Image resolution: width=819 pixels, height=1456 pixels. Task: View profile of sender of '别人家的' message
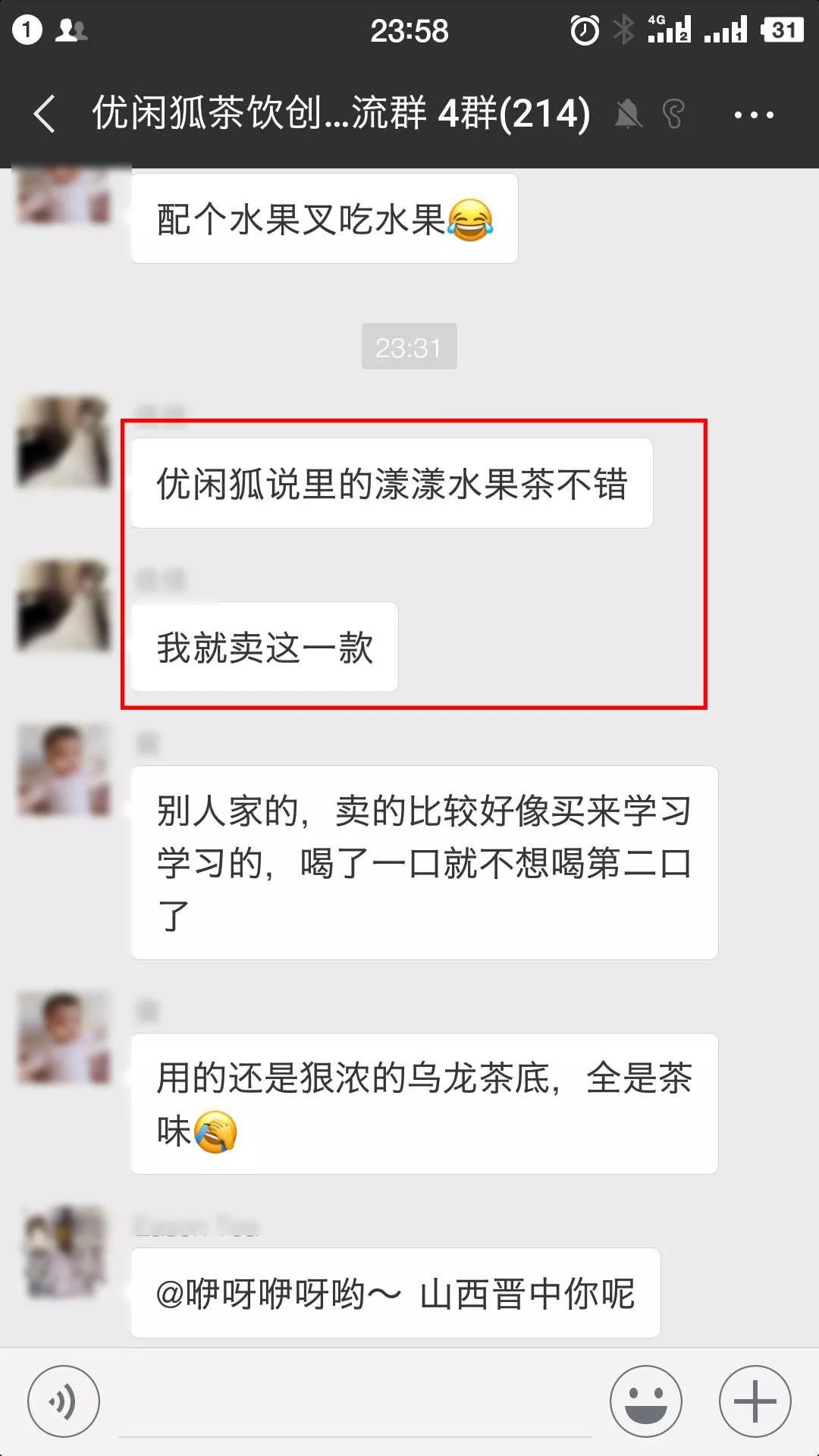coord(64,770)
